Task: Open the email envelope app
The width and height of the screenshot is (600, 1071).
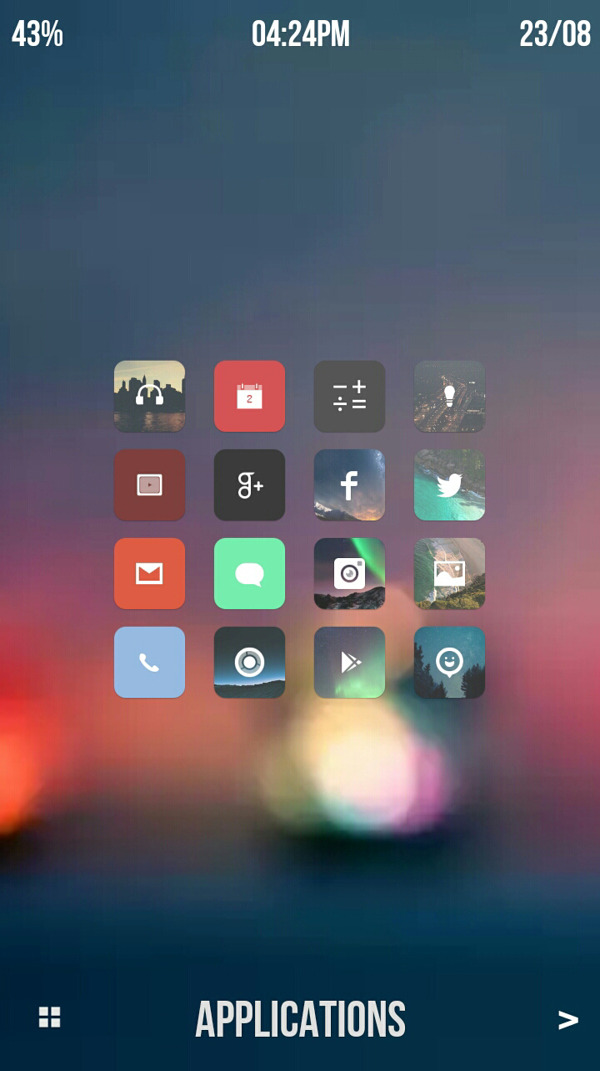Action: (x=149, y=573)
